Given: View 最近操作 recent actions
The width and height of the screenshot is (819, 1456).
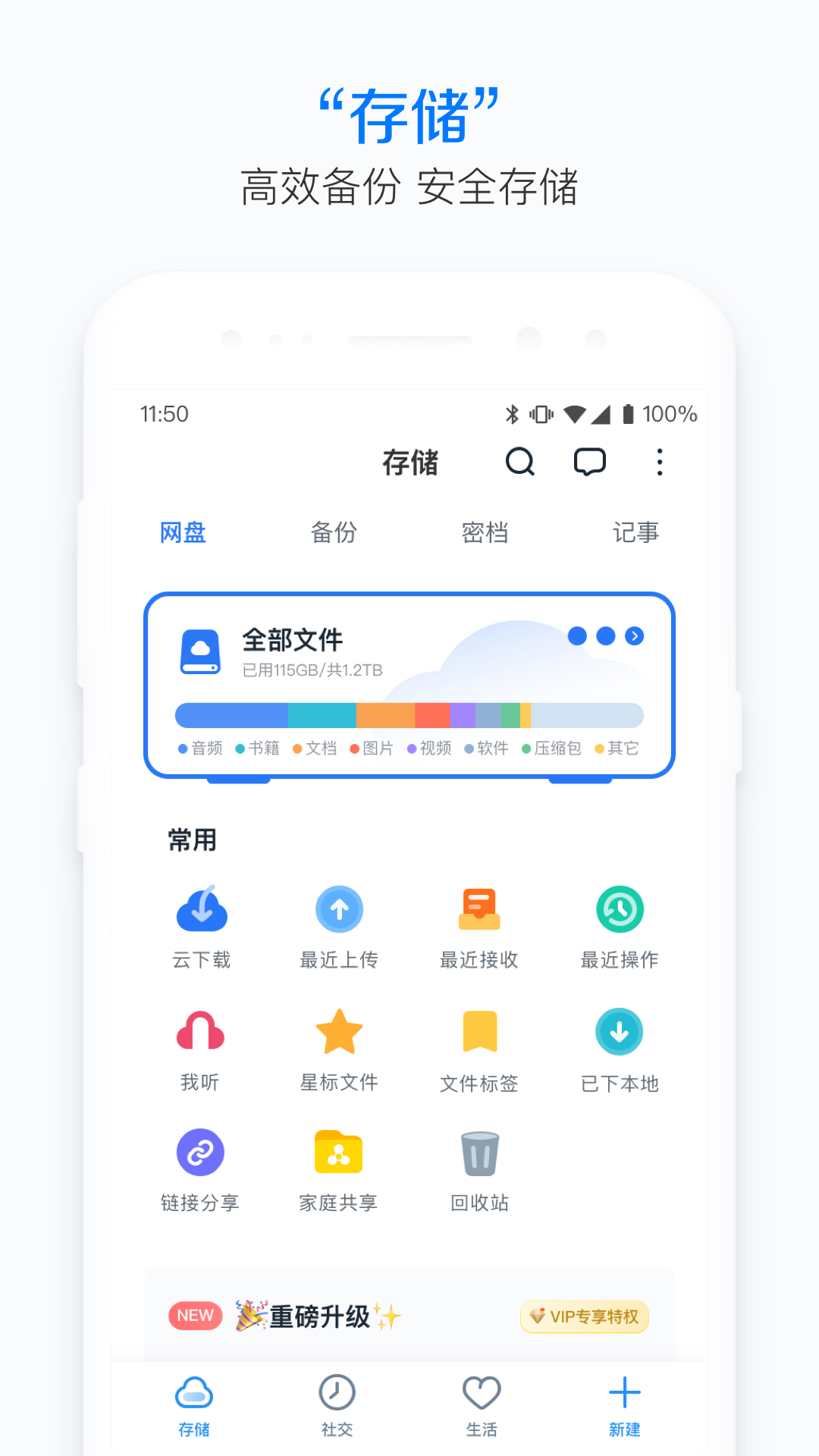Looking at the screenshot, I should pyautogui.click(x=619, y=925).
